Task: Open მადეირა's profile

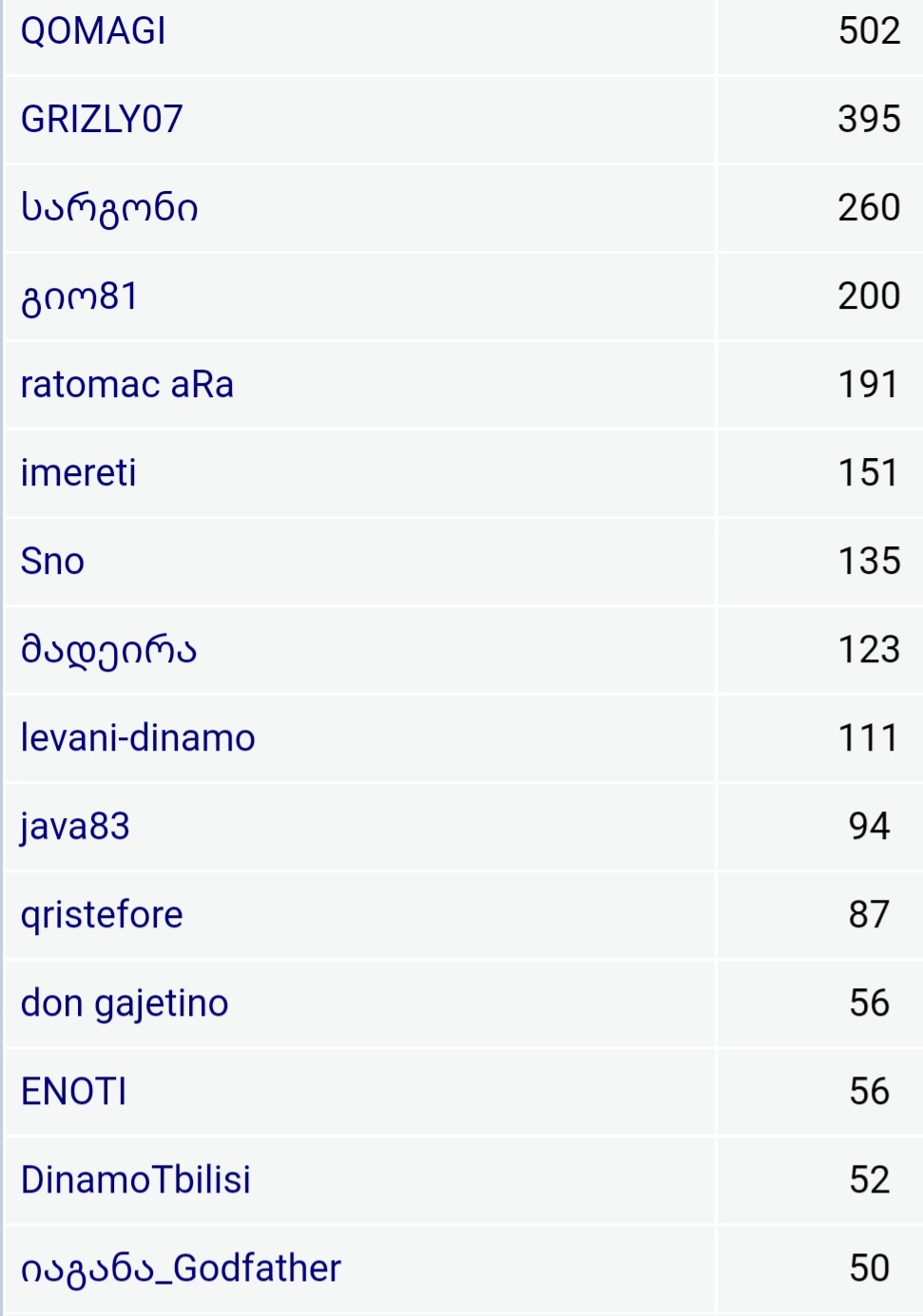Action: (108, 650)
